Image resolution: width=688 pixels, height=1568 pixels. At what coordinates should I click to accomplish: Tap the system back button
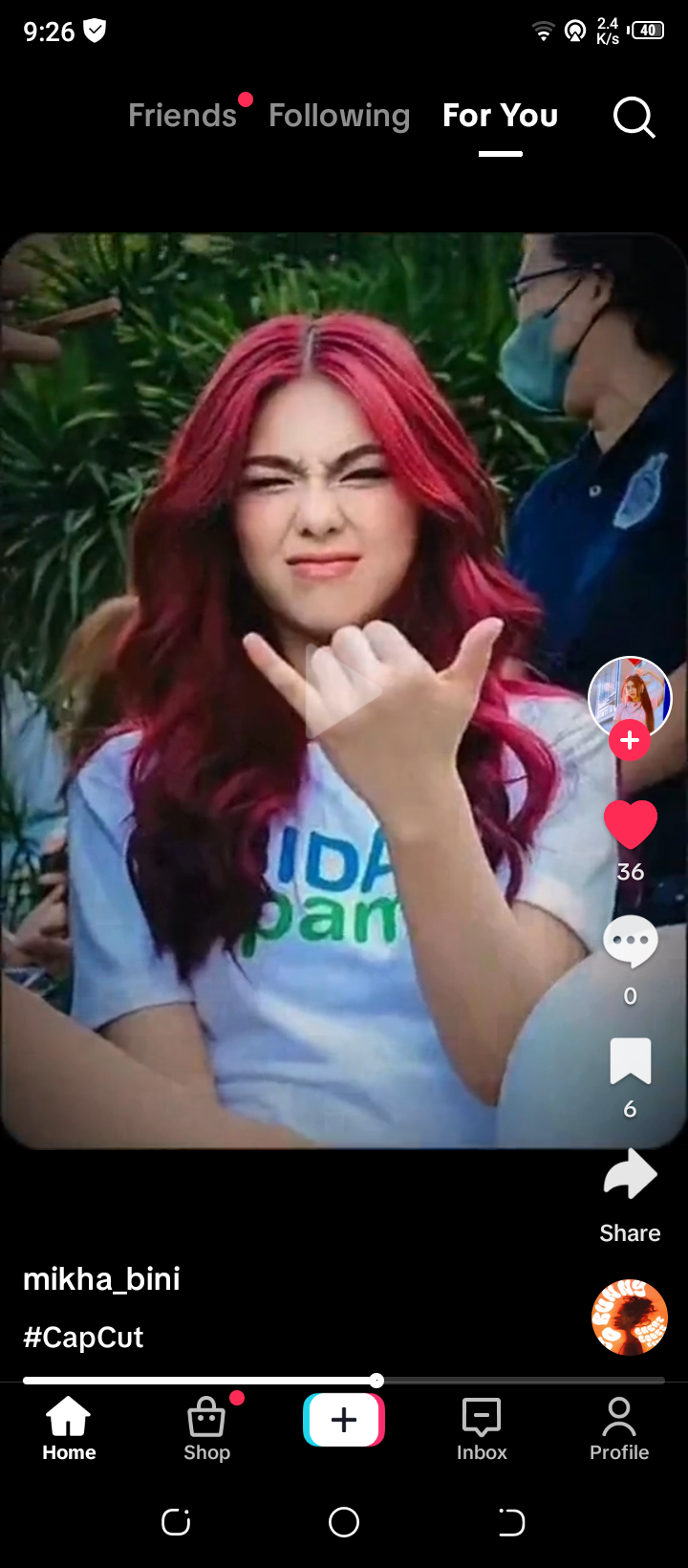[x=511, y=1522]
